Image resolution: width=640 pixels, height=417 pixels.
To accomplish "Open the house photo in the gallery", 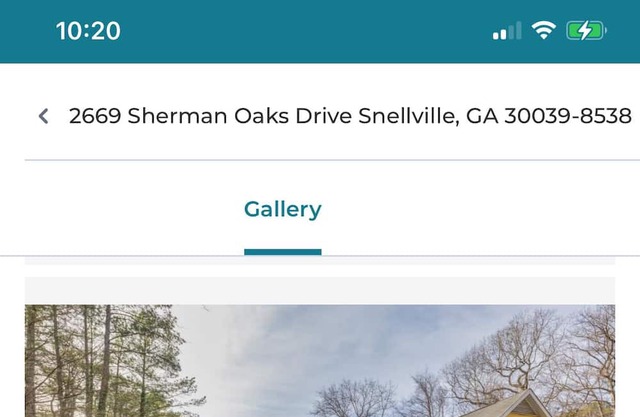I will pos(320,362).
